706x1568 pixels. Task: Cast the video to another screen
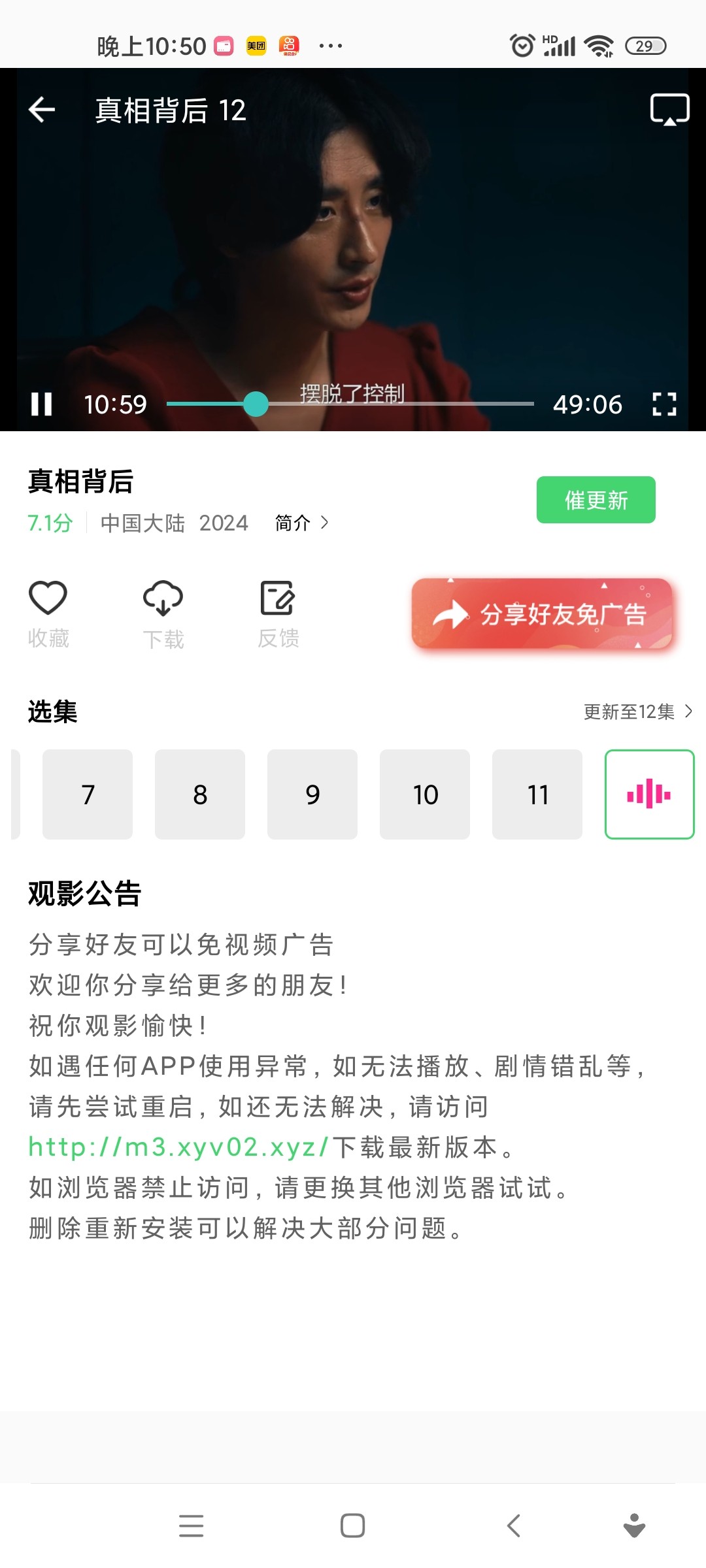point(669,109)
